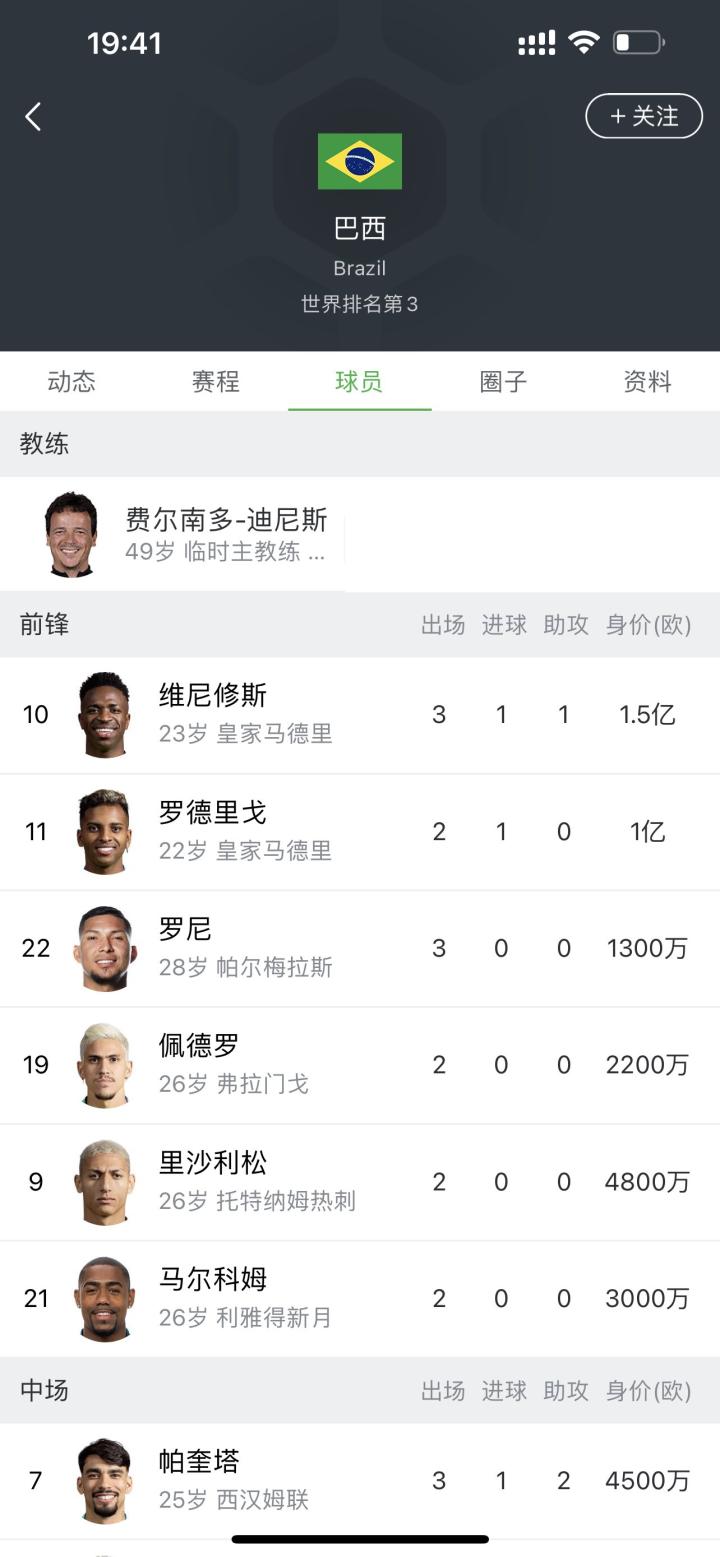The width and height of the screenshot is (720, 1557).
Task: View 马尔科姆 player details
Action: 359,1298
